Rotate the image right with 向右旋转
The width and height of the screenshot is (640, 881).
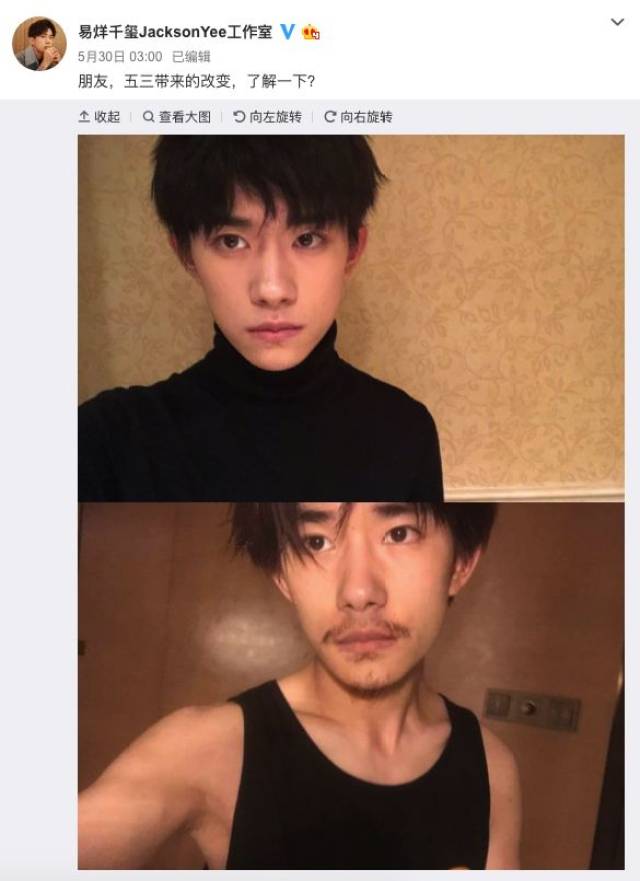coord(358,117)
